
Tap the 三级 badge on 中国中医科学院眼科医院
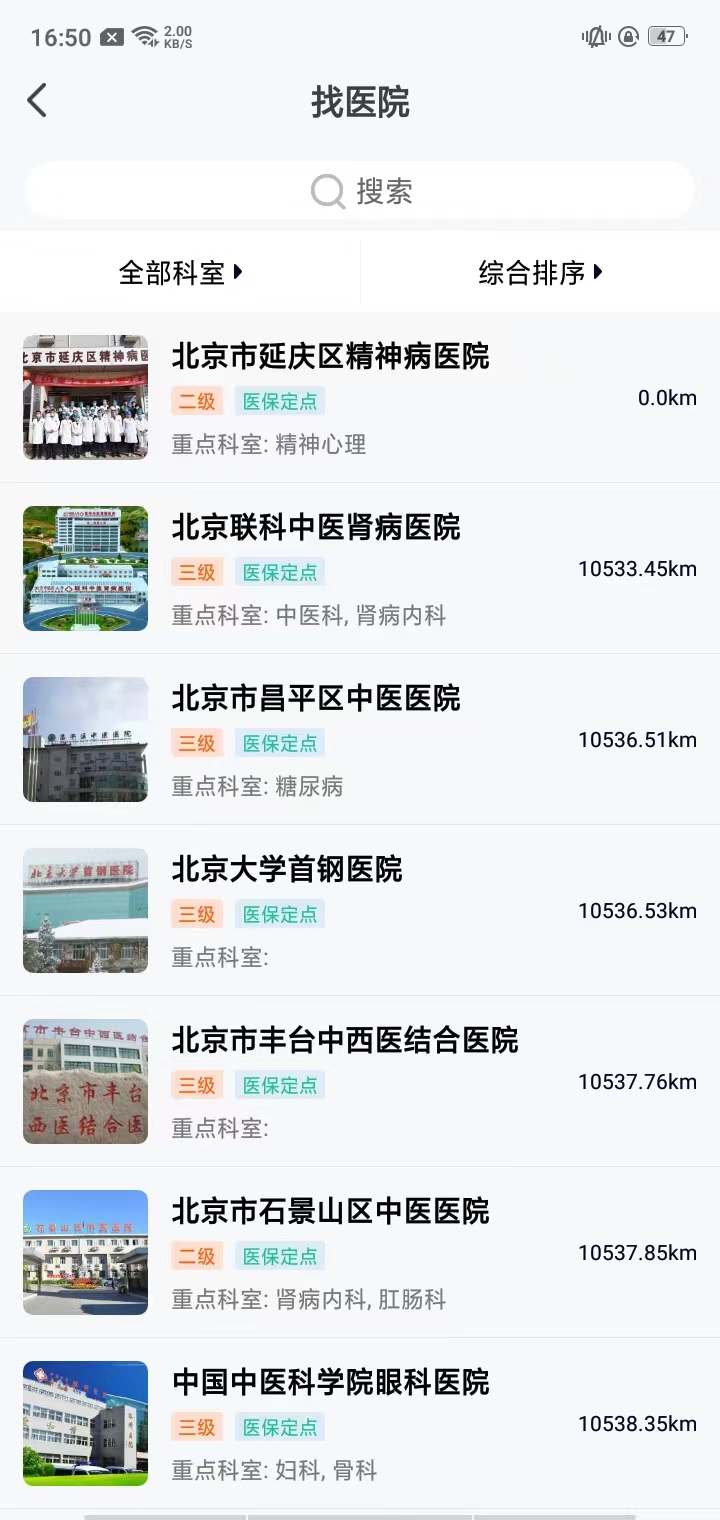click(197, 1427)
